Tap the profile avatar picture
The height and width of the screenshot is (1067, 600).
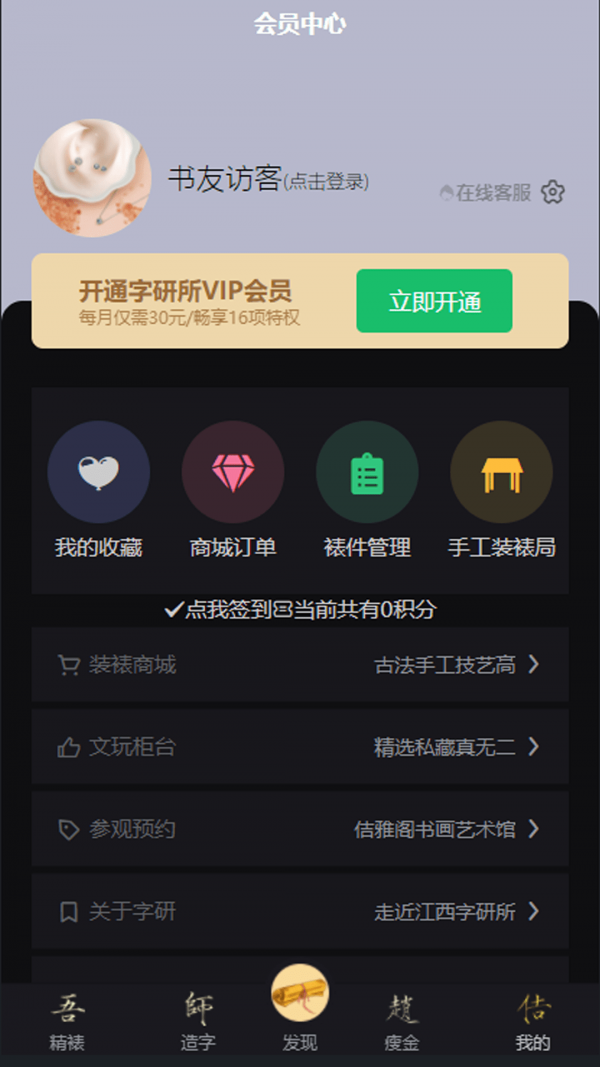[93, 178]
